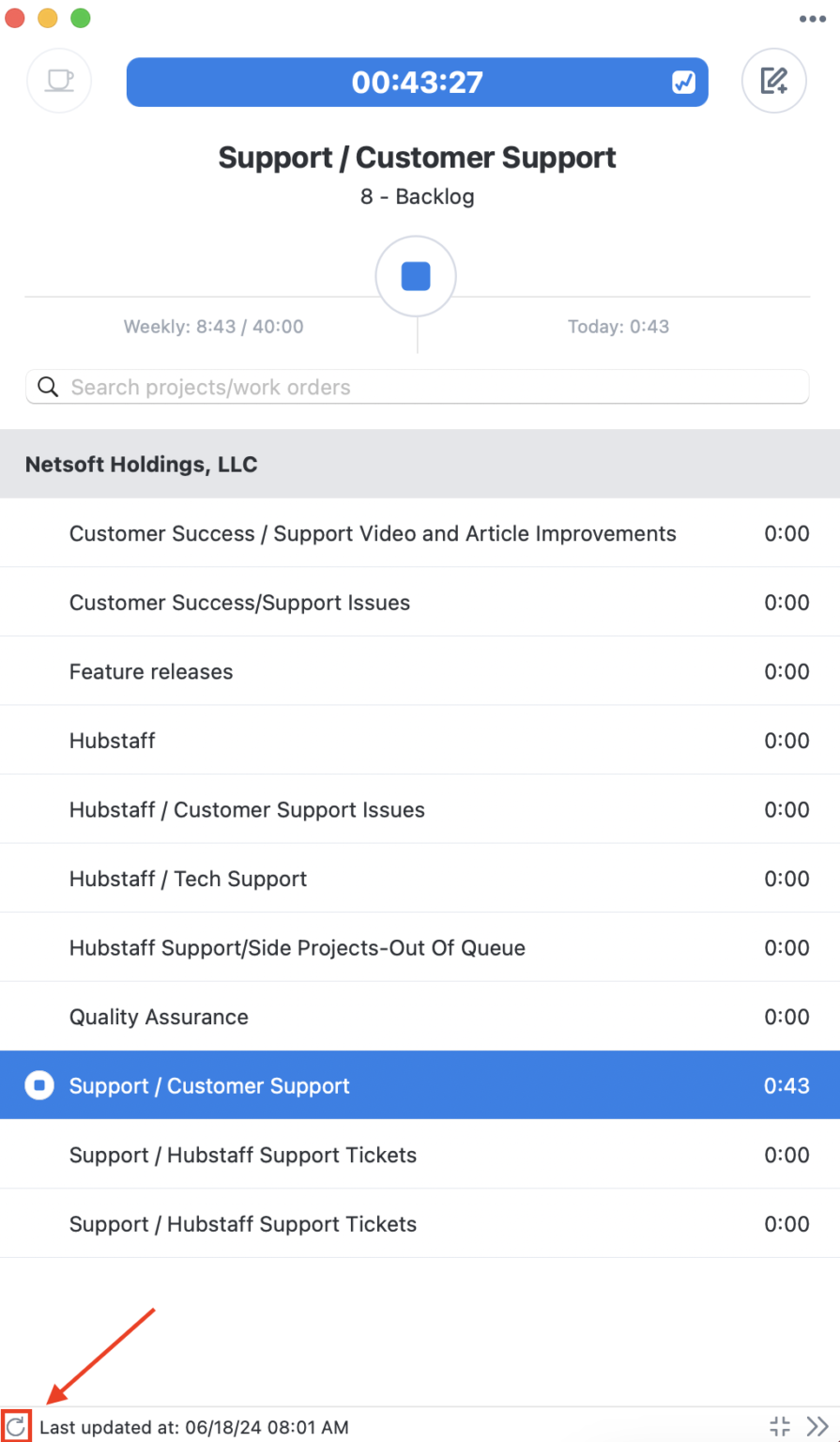The image size is (840, 1442).
Task: Select Hubstaff / Tech Support project
Action: pyautogui.click(x=188, y=879)
